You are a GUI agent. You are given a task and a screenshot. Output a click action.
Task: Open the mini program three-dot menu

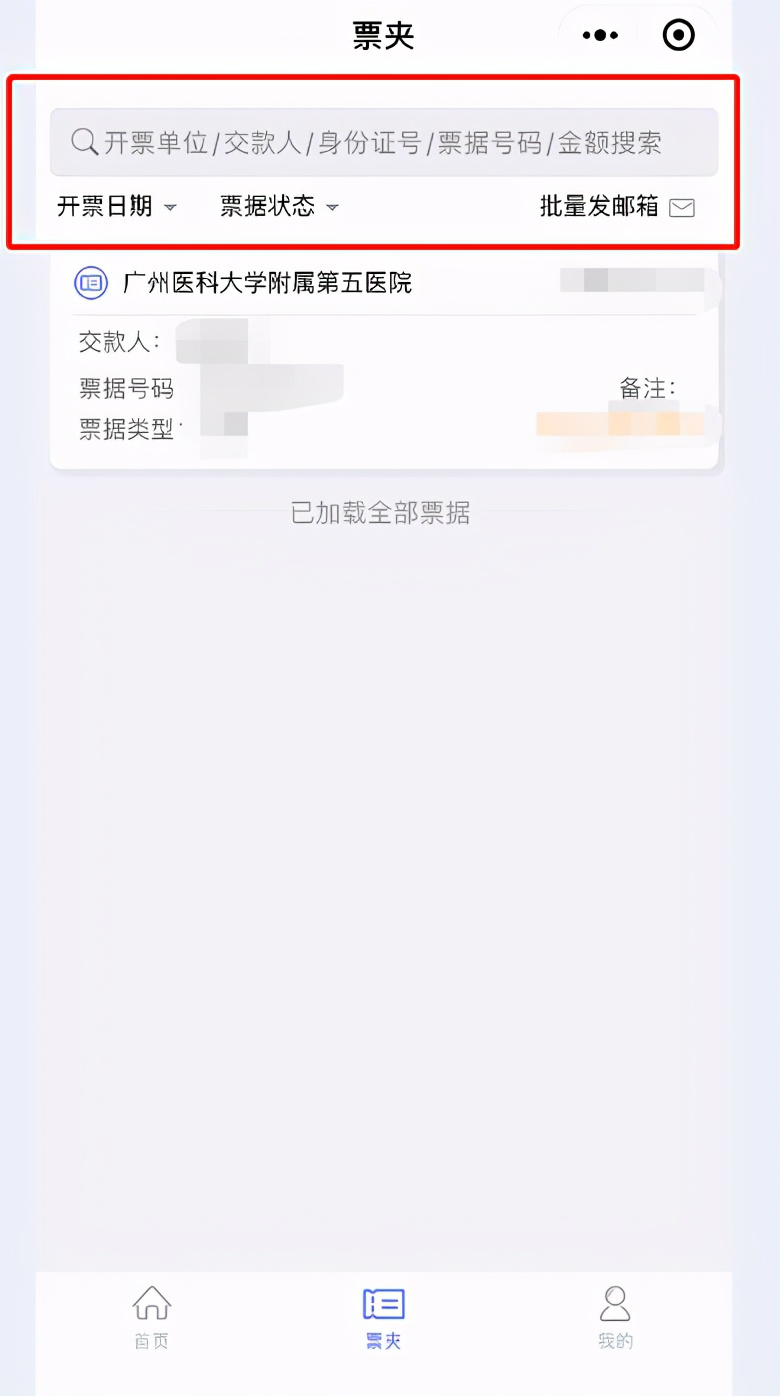(x=600, y=36)
